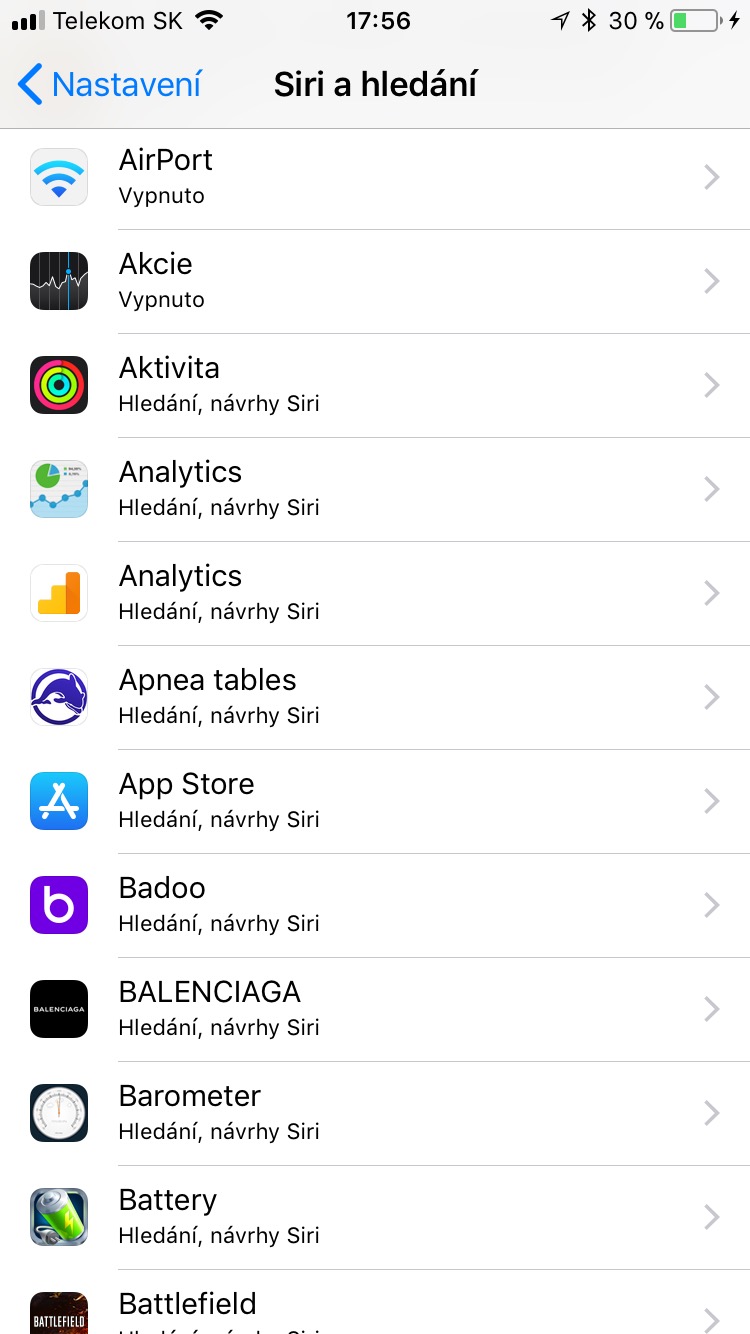Tap the green Analytics app icon
This screenshot has width=750, height=1334.
pyautogui.click(x=58, y=489)
